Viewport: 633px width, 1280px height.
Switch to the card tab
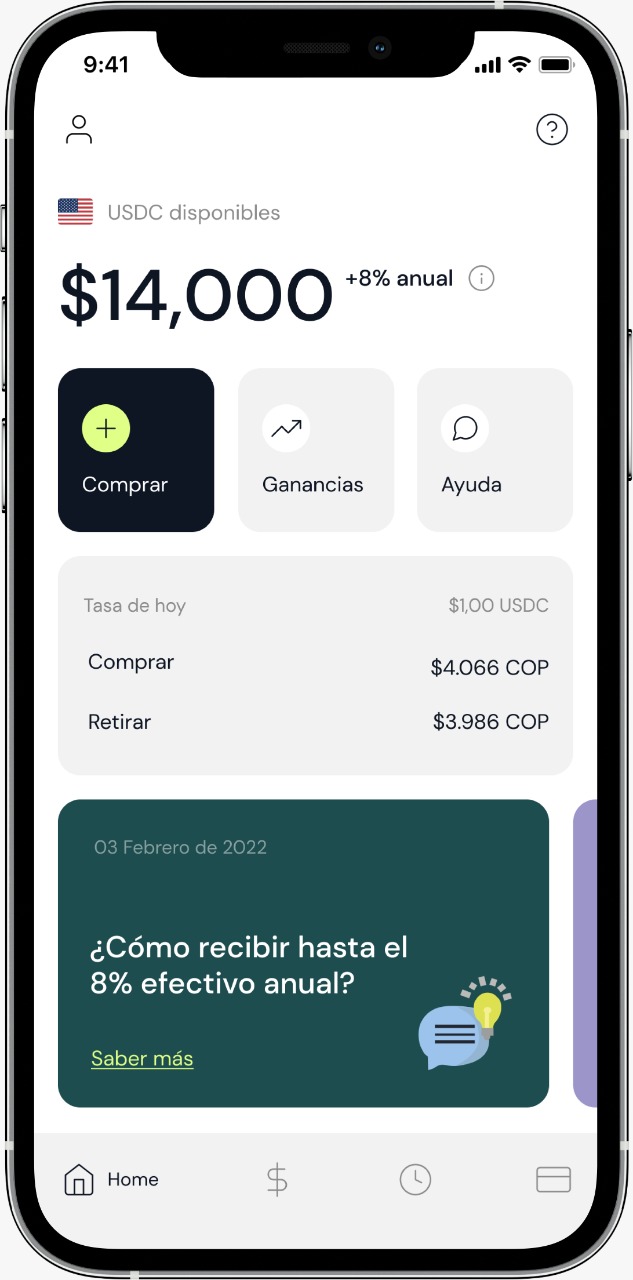(553, 1180)
